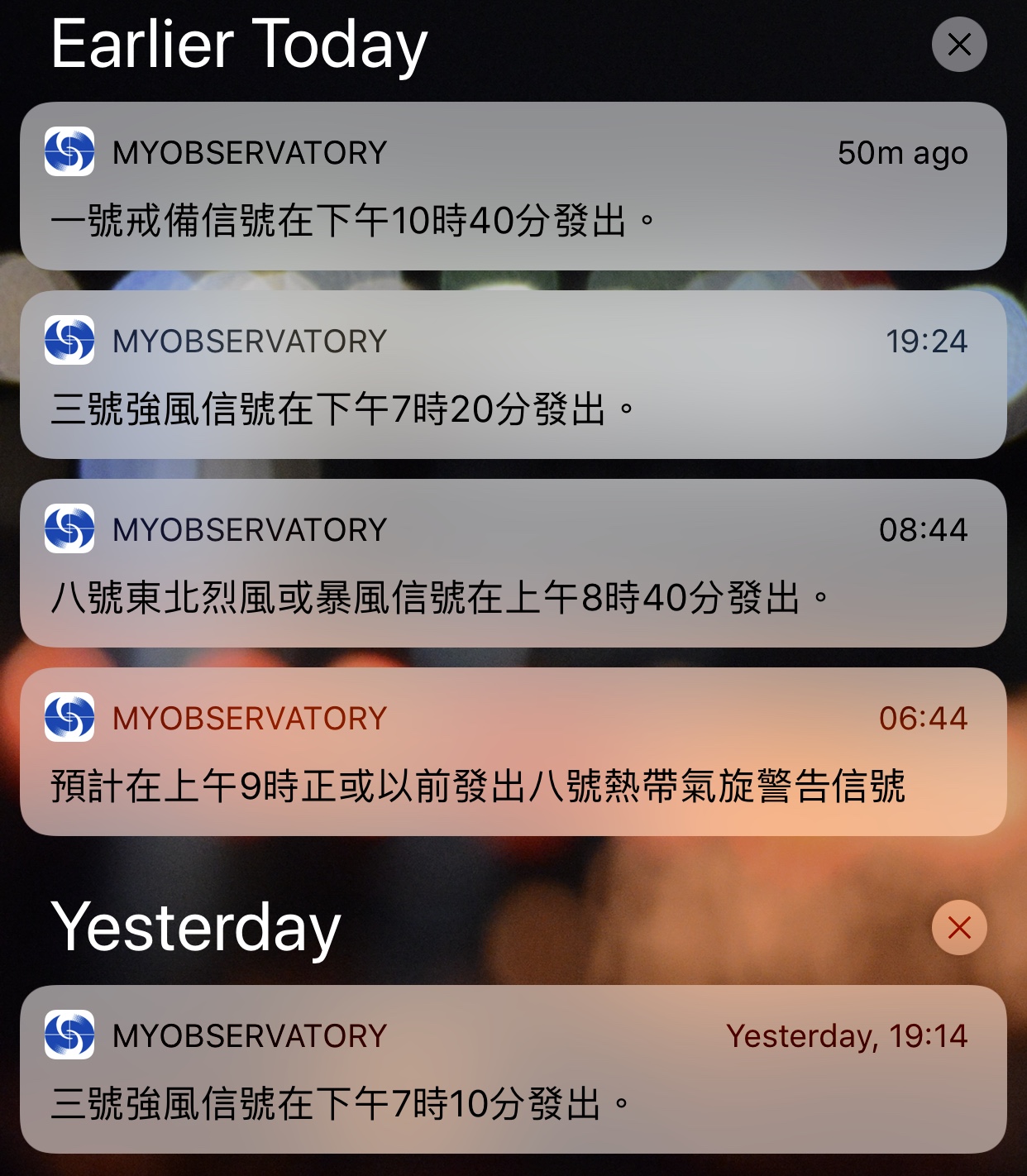This screenshot has width=1027, height=1176.
Task: Clear the Yesterday notifications
Action: click(x=959, y=928)
